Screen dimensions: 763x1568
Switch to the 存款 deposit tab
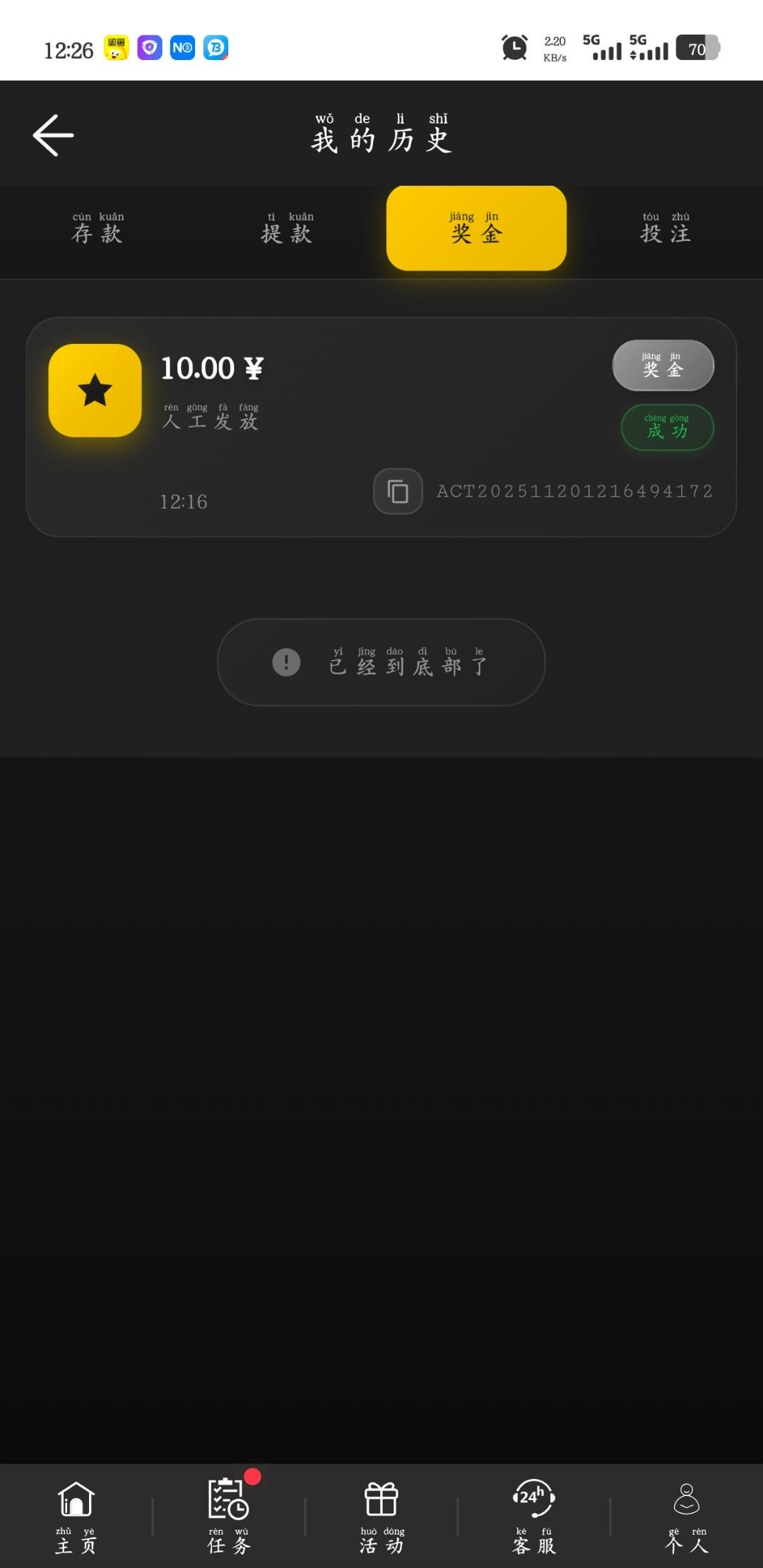pyautogui.click(x=97, y=228)
